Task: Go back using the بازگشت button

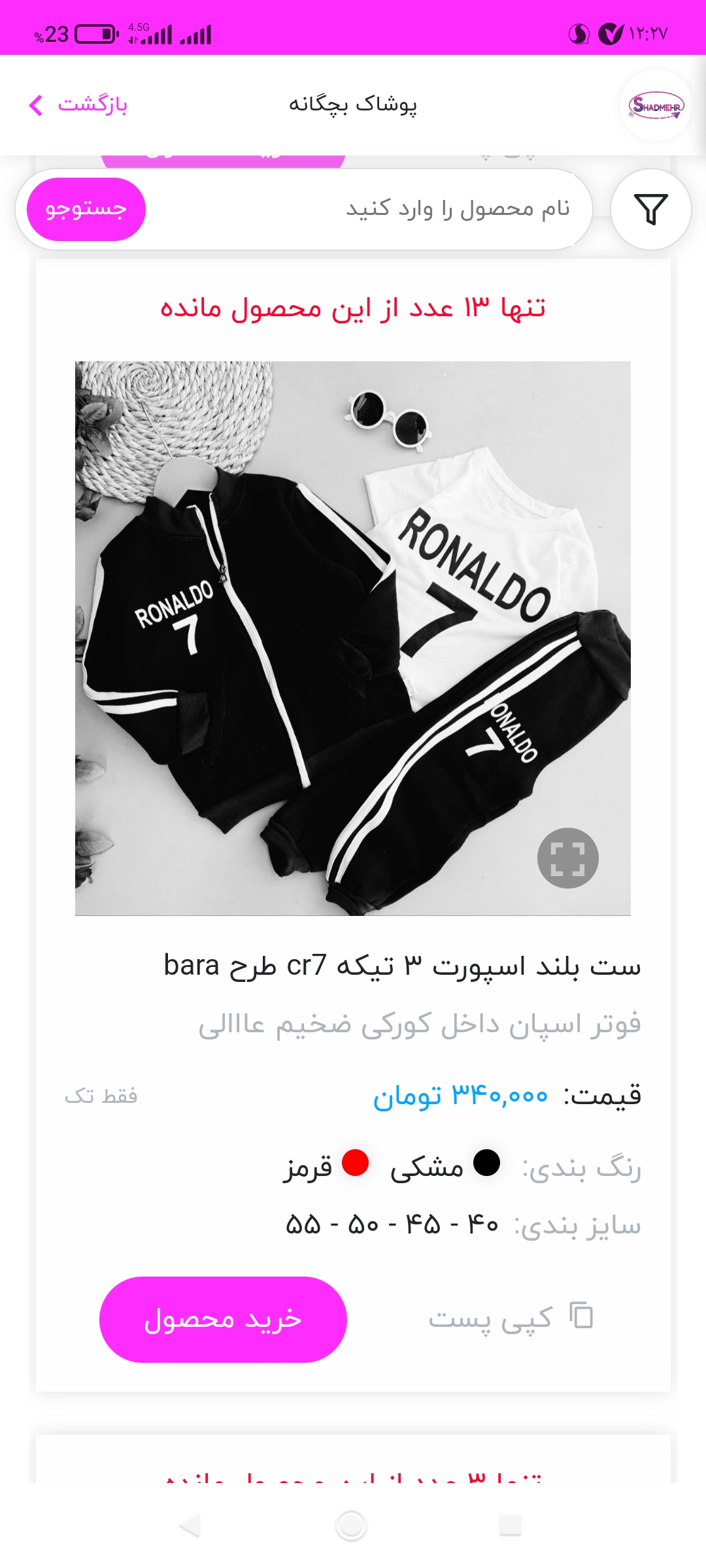Action: tap(78, 105)
